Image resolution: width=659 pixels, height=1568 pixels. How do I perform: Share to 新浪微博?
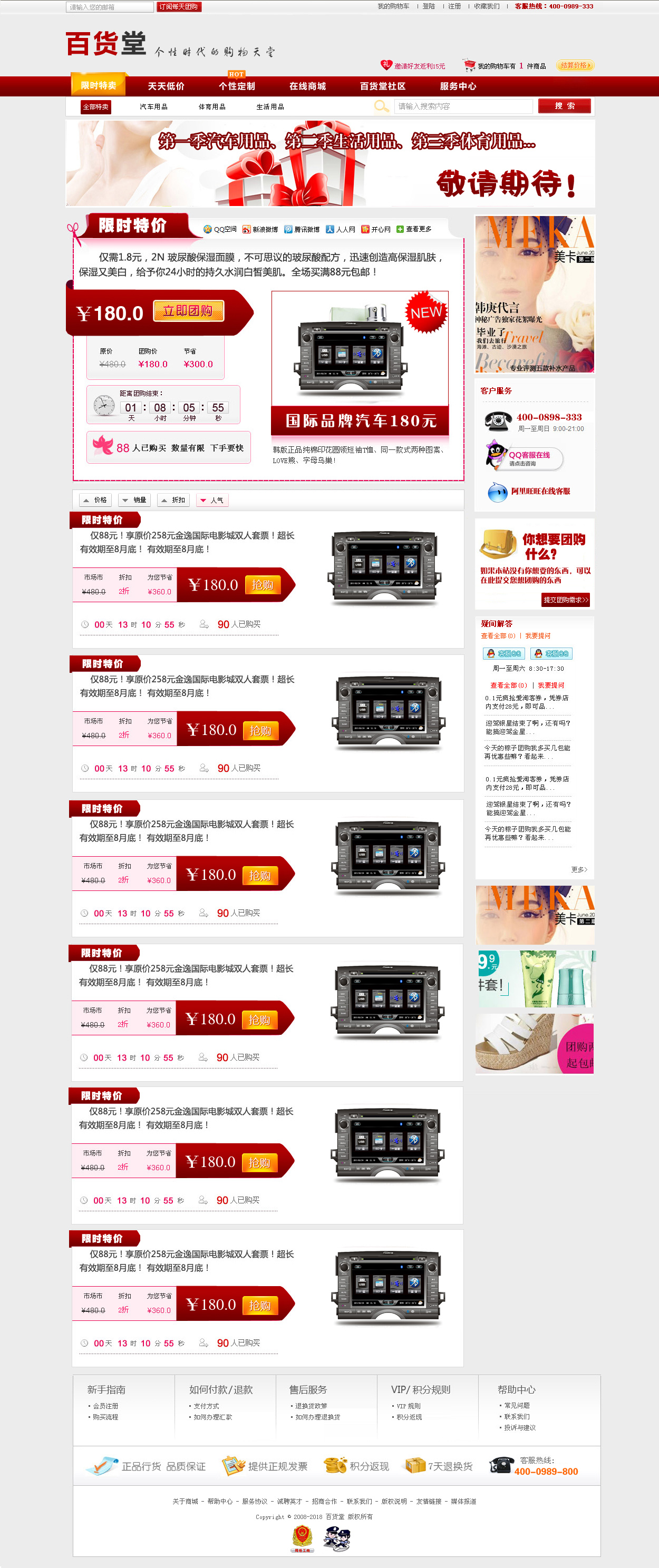pos(260,230)
